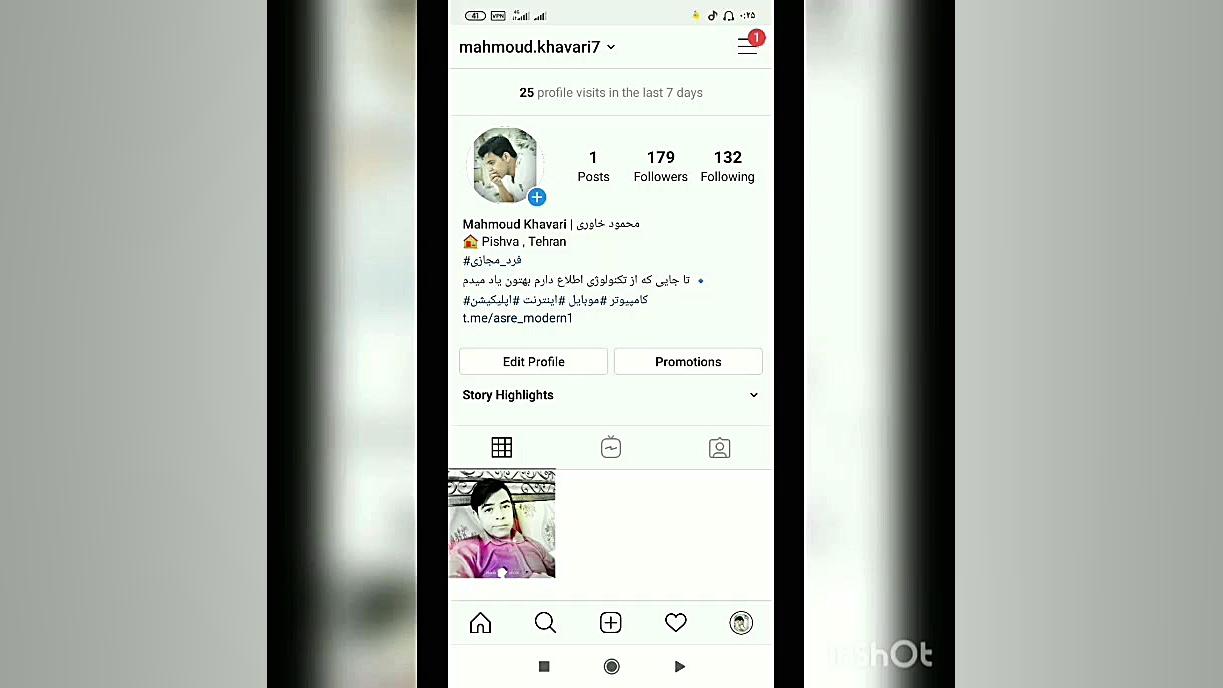
Task: Open the t.me/asre_modern1 bio link
Action: coord(517,318)
